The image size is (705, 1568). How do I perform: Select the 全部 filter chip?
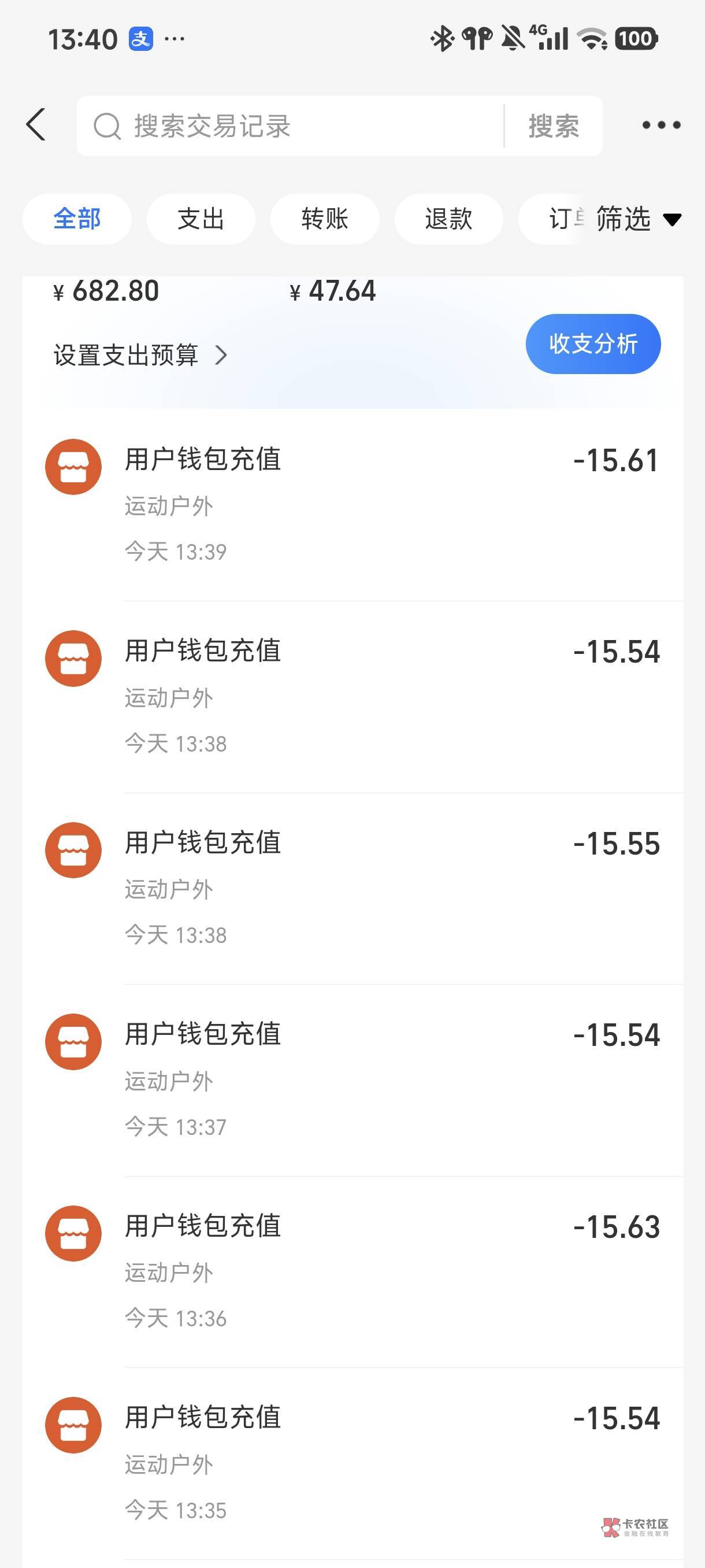click(x=77, y=219)
